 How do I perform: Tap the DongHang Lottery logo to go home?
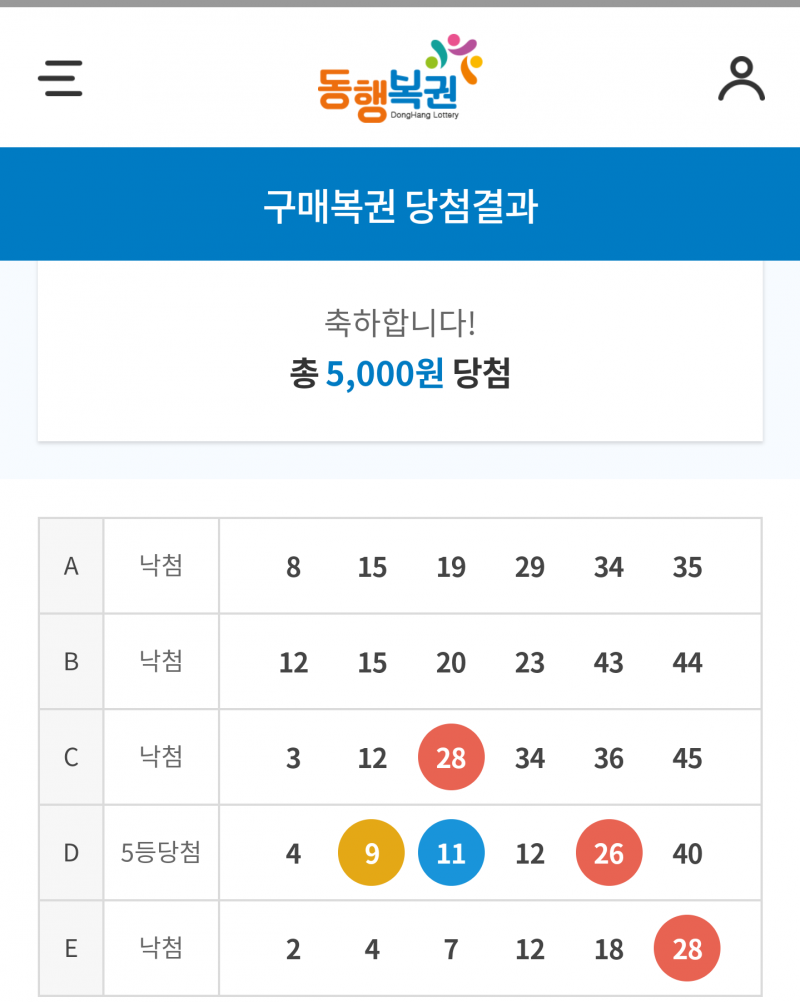click(400, 80)
